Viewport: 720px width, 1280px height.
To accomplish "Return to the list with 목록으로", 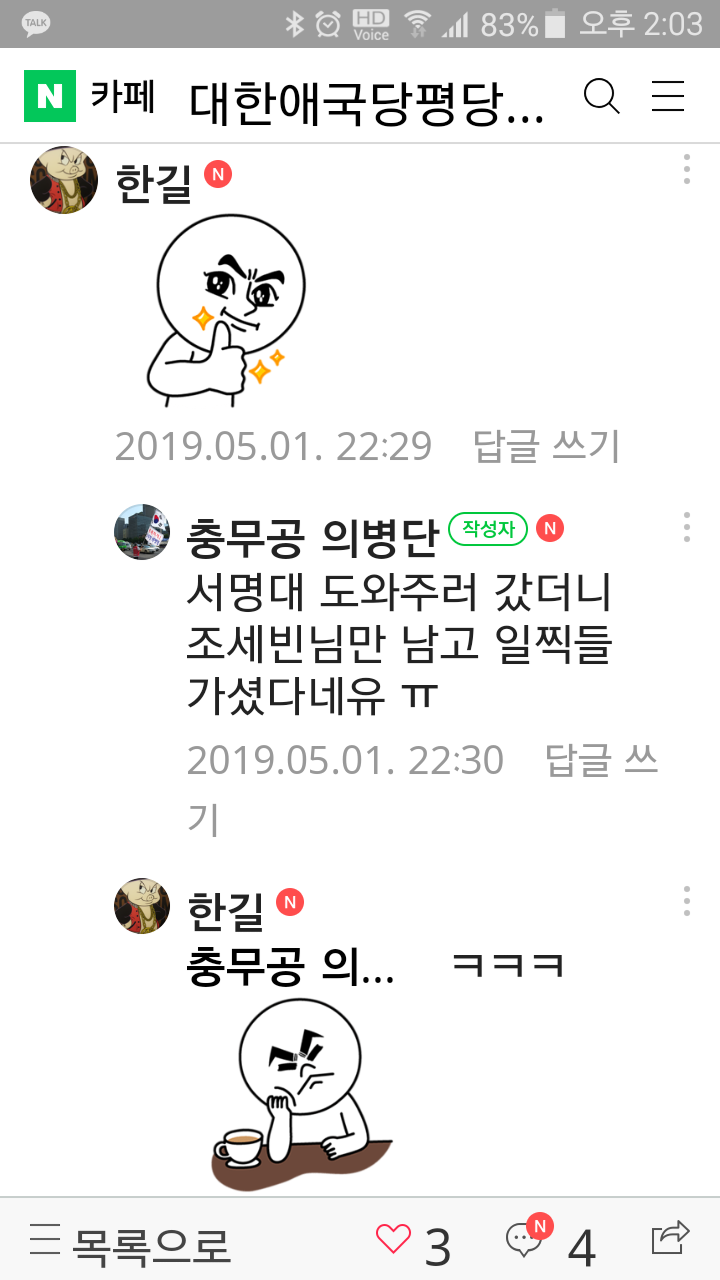I will coord(130,1244).
